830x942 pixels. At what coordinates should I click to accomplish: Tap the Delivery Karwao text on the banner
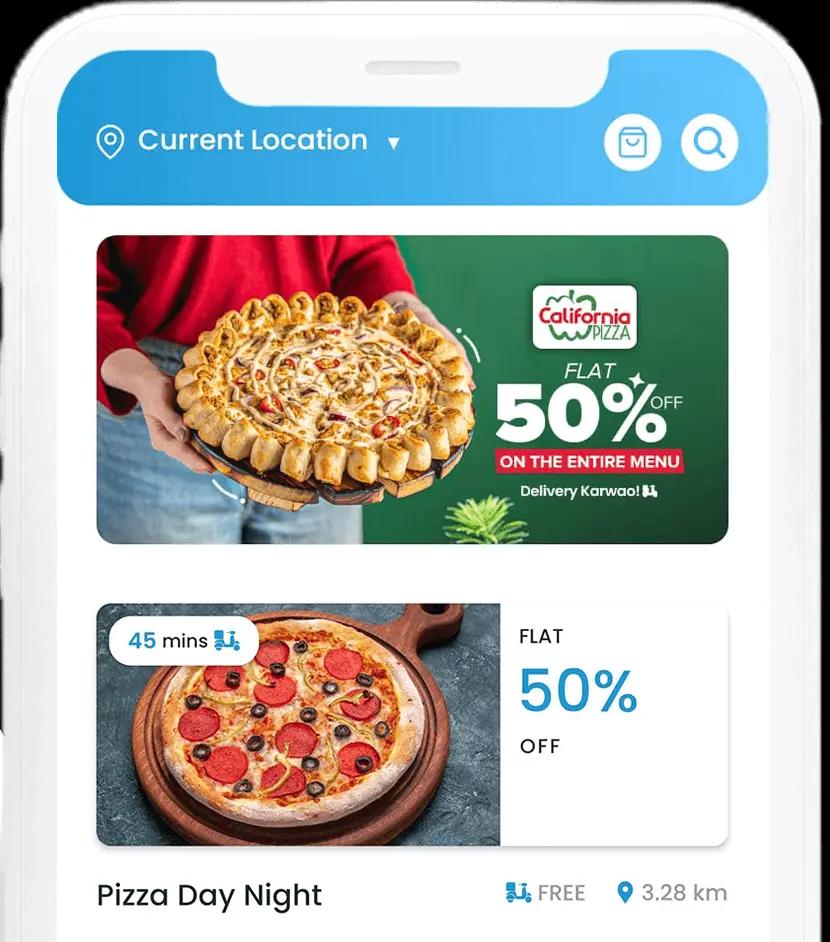point(575,492)
